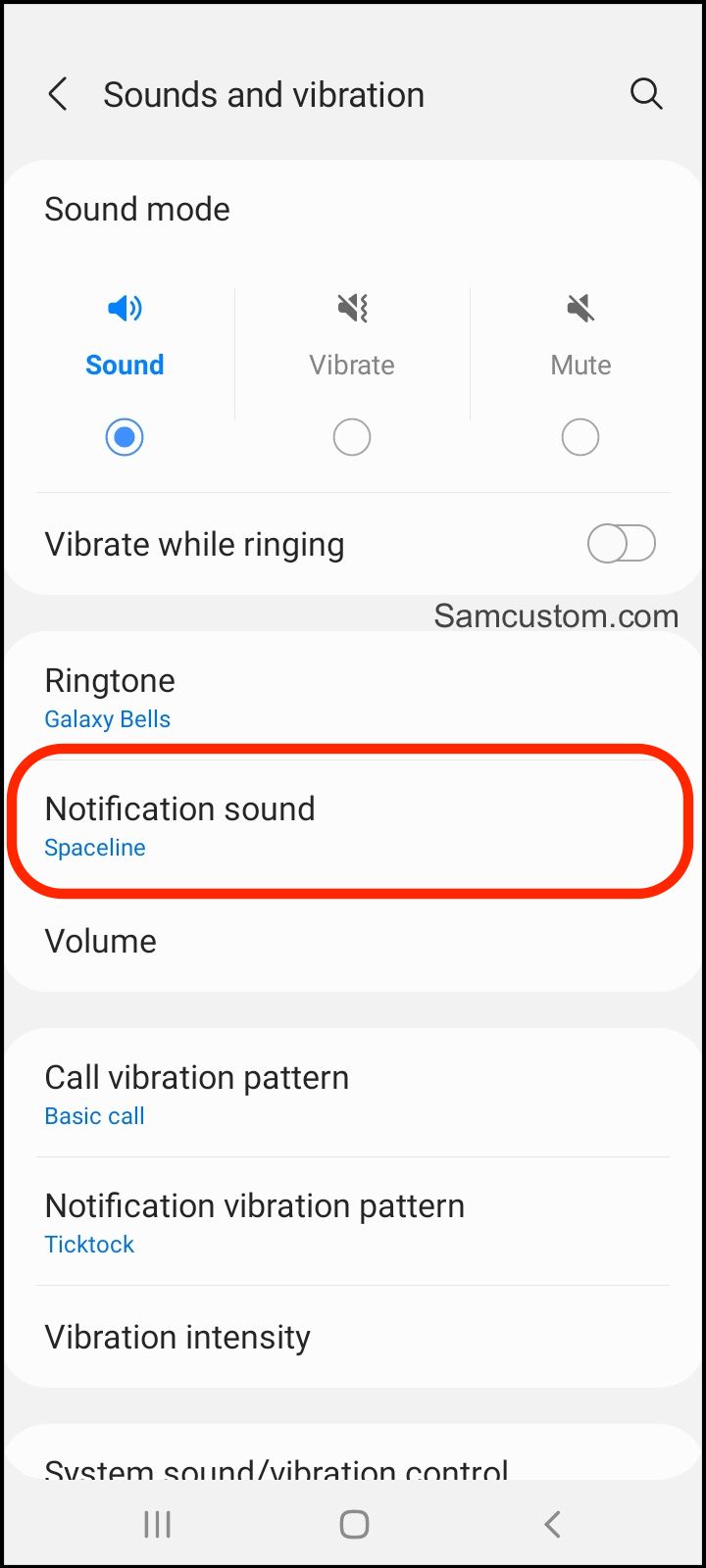This screenshot has width=706, height=1568.
Task: Select Mute sound mode
Action: 580,373
